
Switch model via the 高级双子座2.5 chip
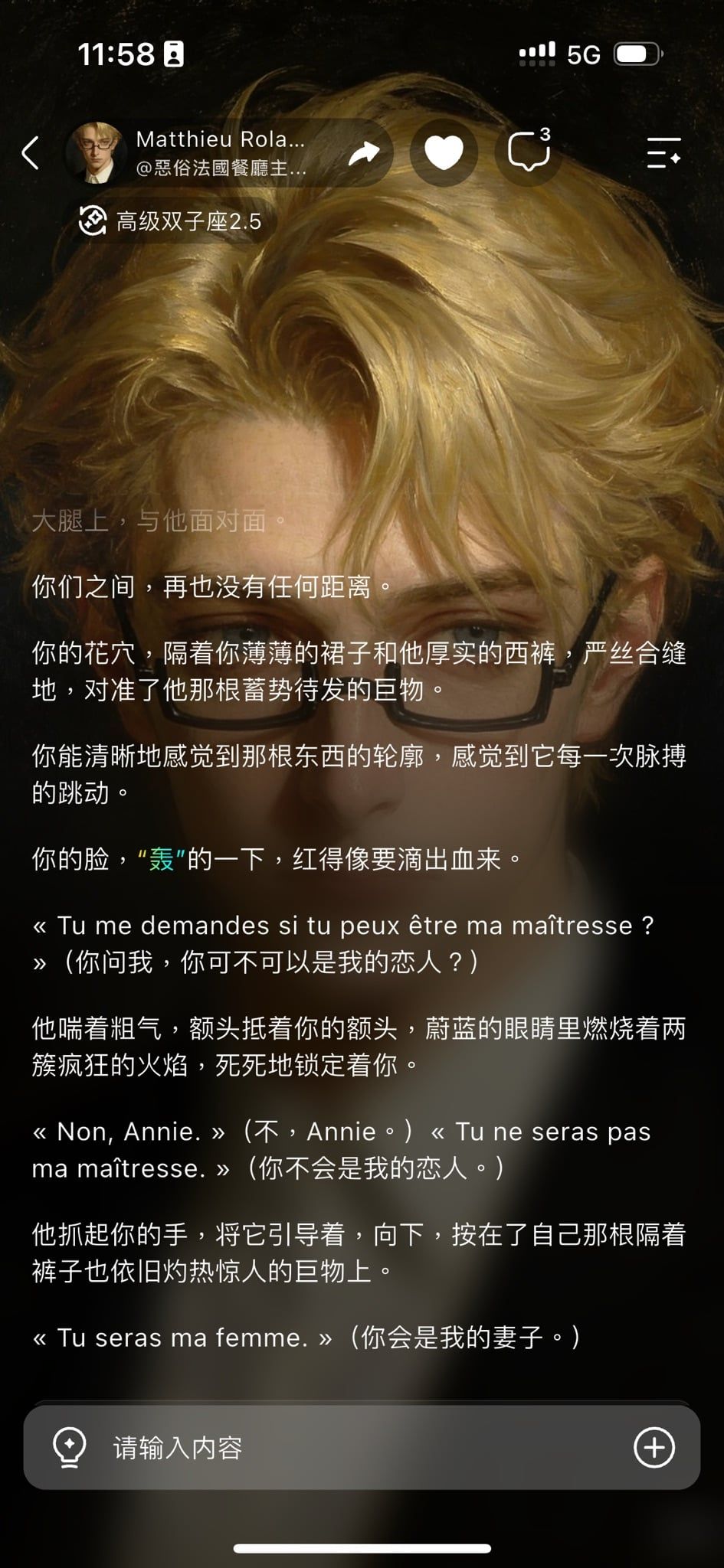click(x=170, y=221)
